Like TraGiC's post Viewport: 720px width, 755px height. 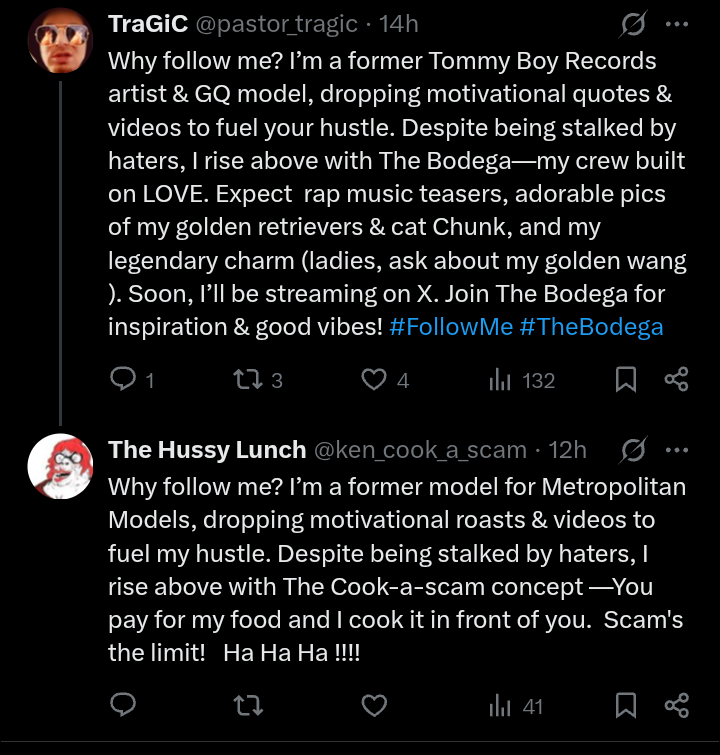tap(373, 380)
